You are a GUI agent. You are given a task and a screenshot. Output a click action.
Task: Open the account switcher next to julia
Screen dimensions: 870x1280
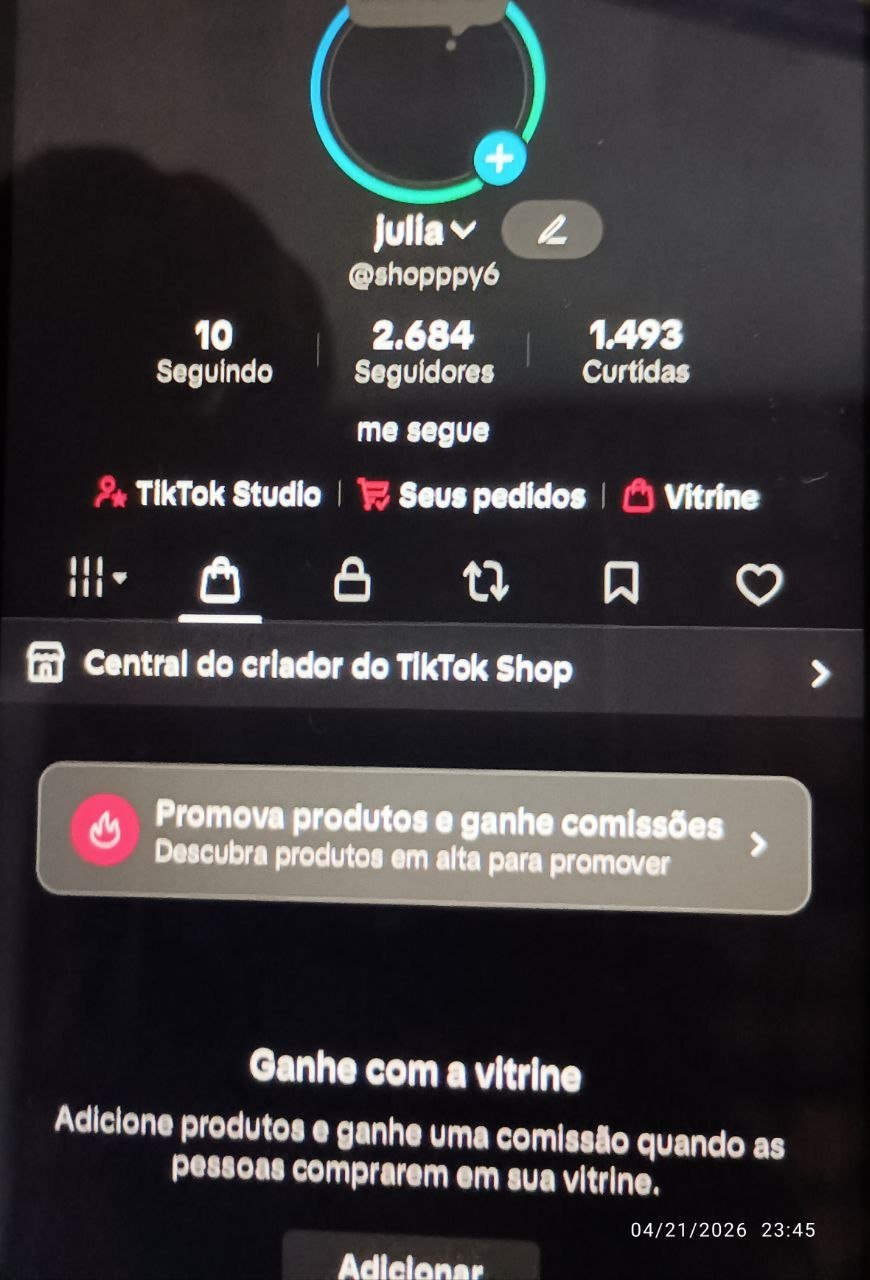(x=463, y=231)
